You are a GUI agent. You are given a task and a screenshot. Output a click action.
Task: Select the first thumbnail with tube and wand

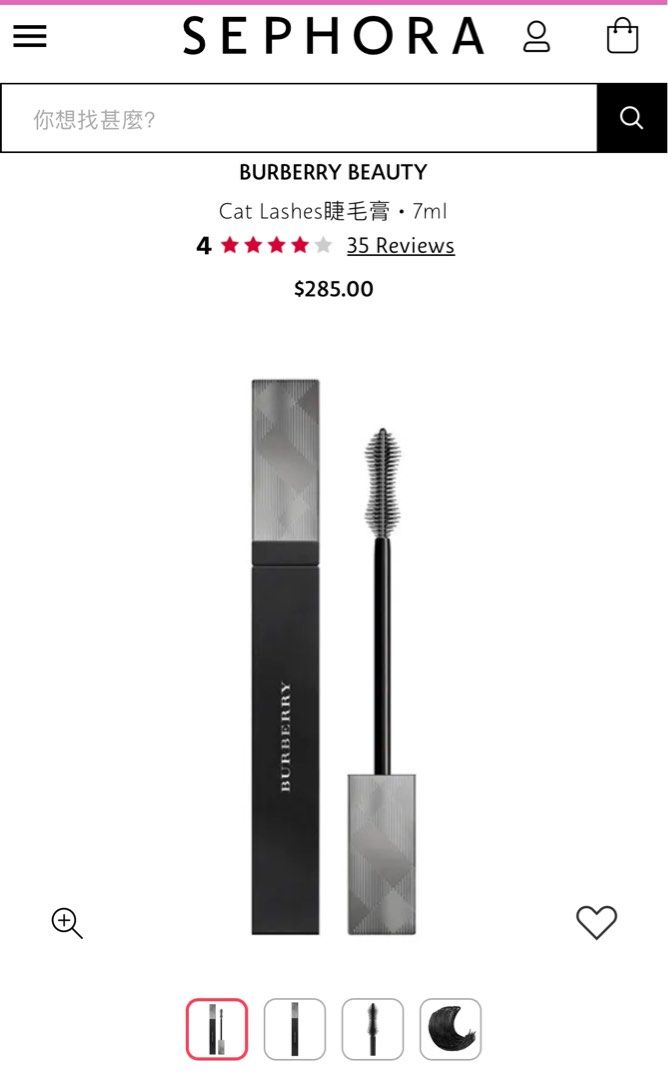pos(216,1029)
